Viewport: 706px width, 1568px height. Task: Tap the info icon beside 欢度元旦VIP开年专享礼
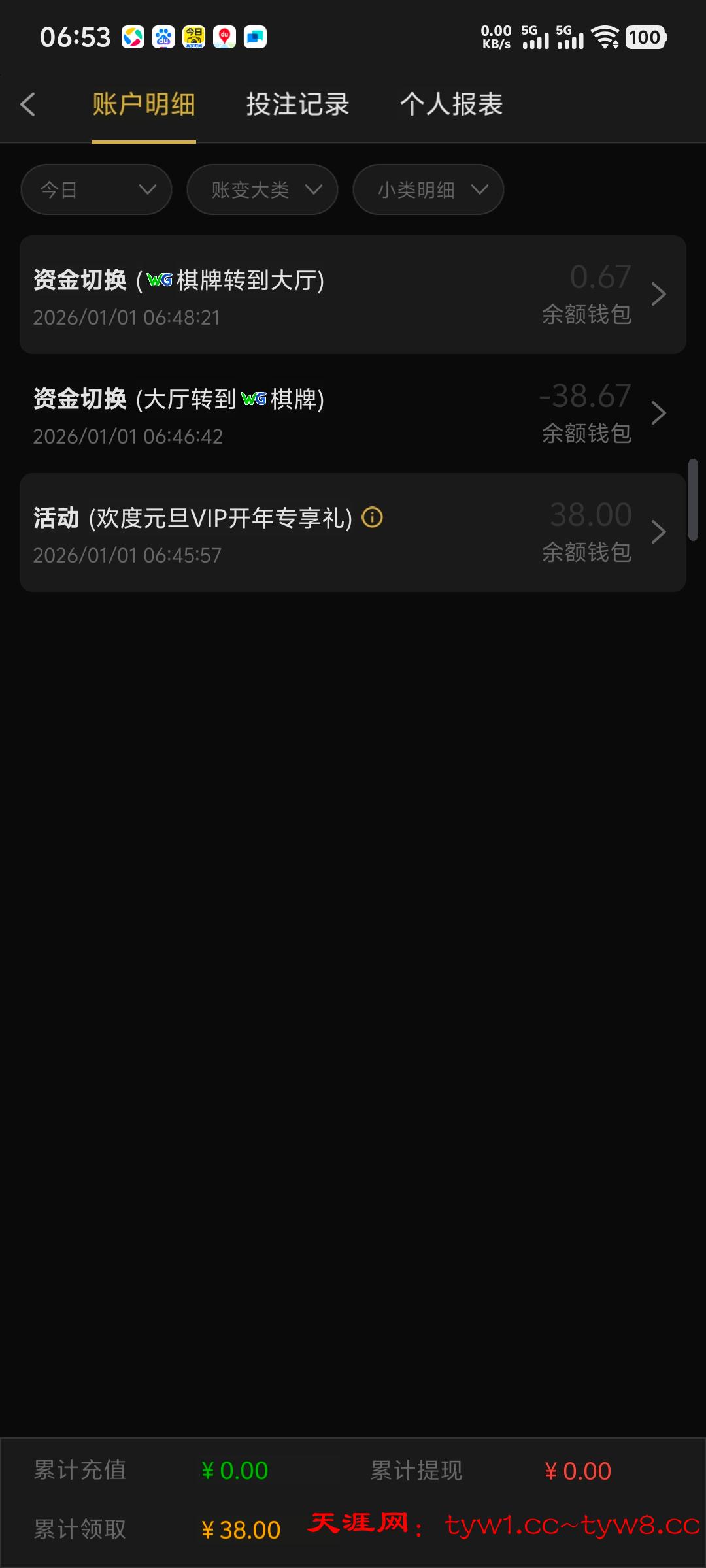[373, 517]
